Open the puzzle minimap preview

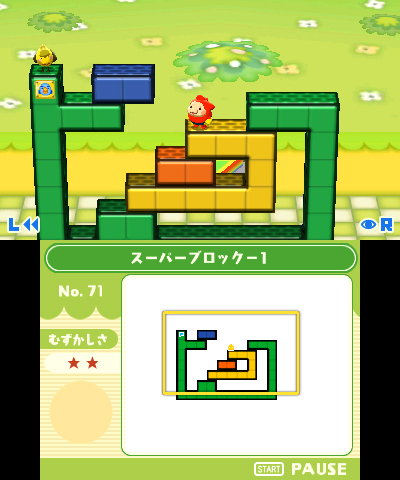(231, 355)
